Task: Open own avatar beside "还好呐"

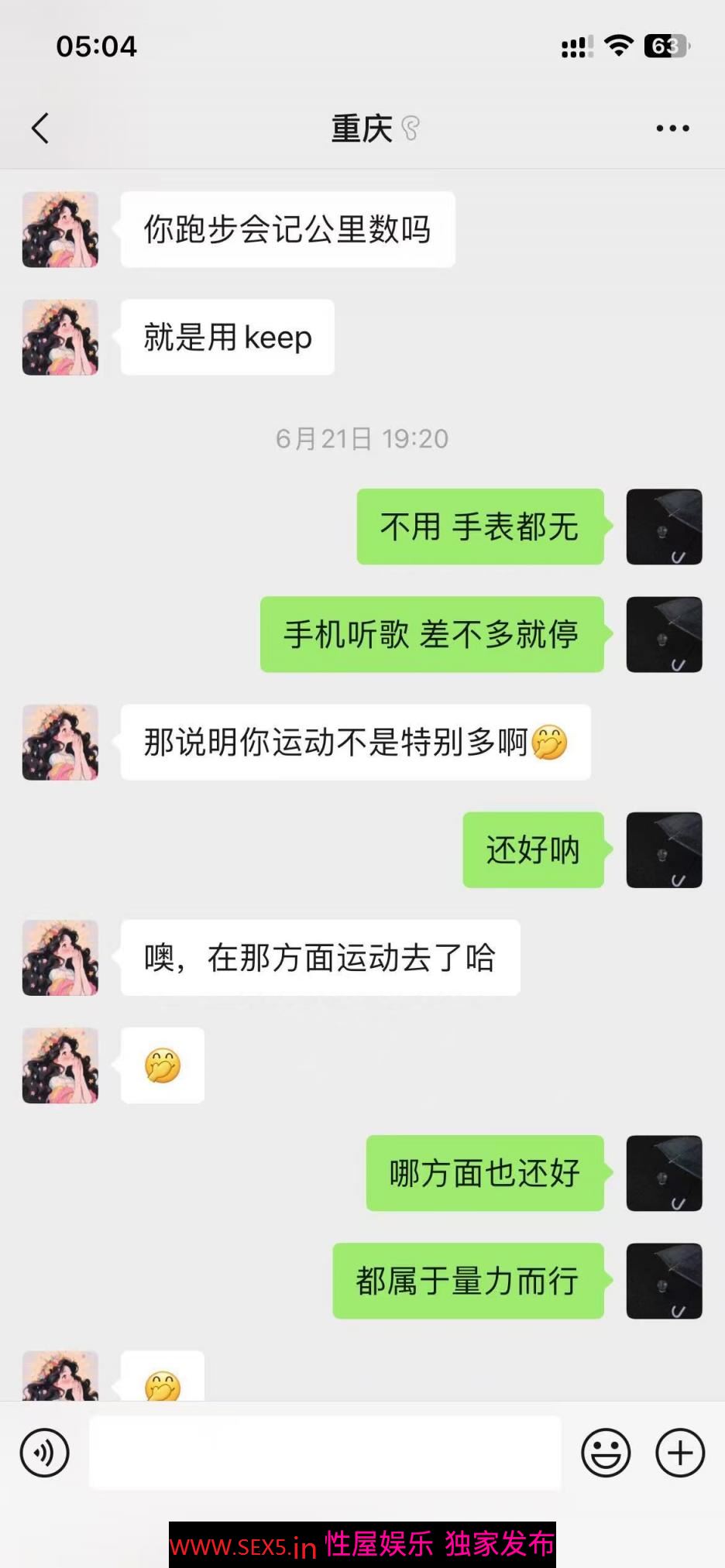Action: pyautogui.click(x=664, y=850)
